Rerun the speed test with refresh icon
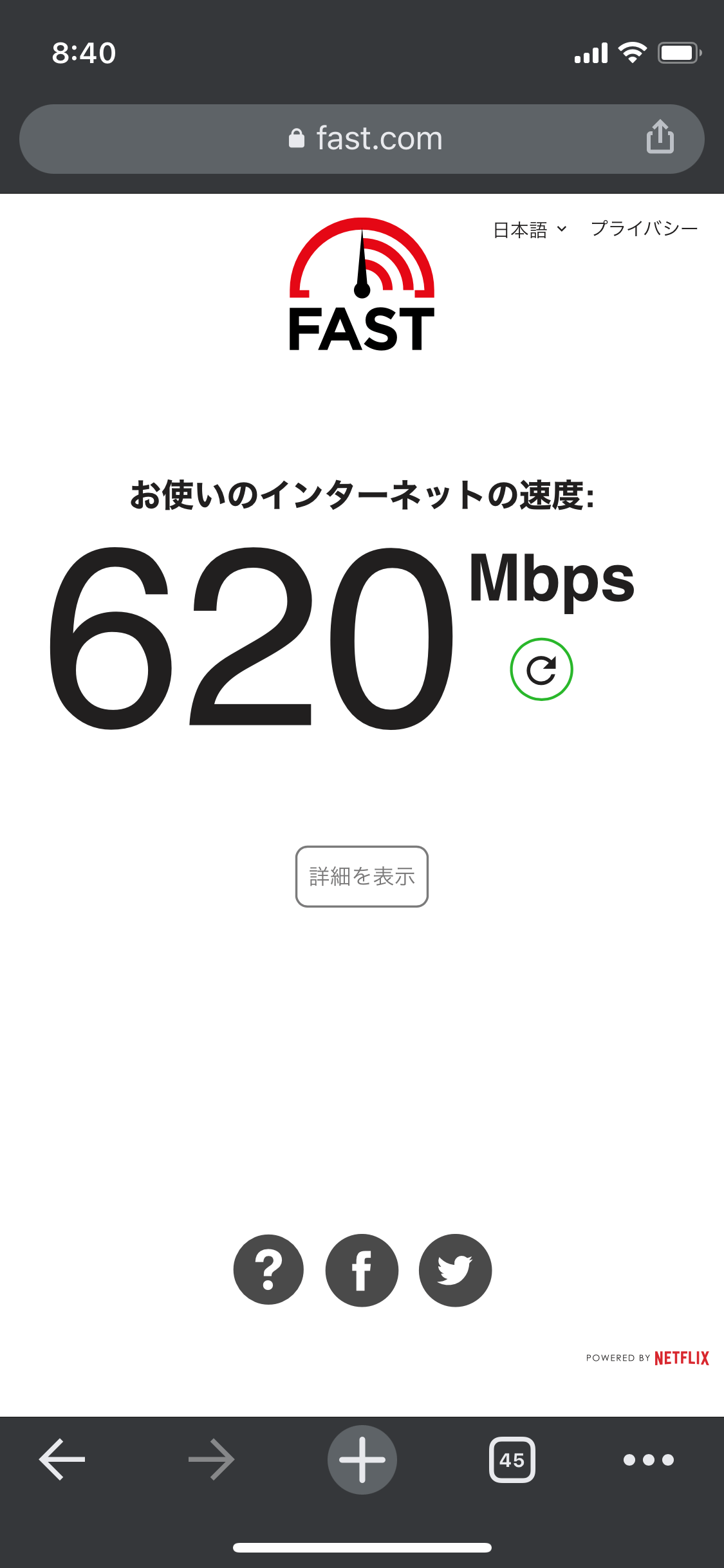The height and width of the screenshot is (1568, 724). click(541, 669)
